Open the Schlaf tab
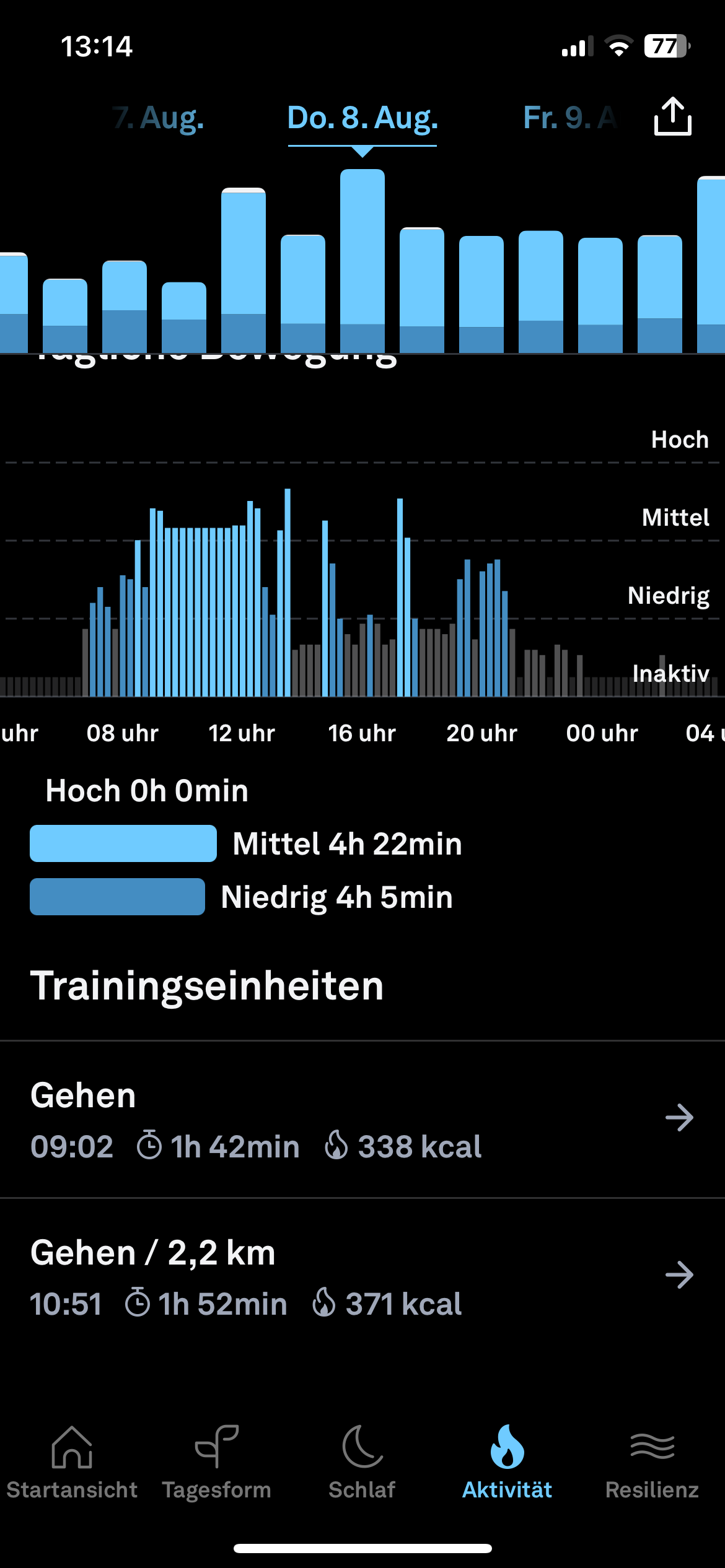Viewport: 725px width, 1568px height. [362, 1463]
